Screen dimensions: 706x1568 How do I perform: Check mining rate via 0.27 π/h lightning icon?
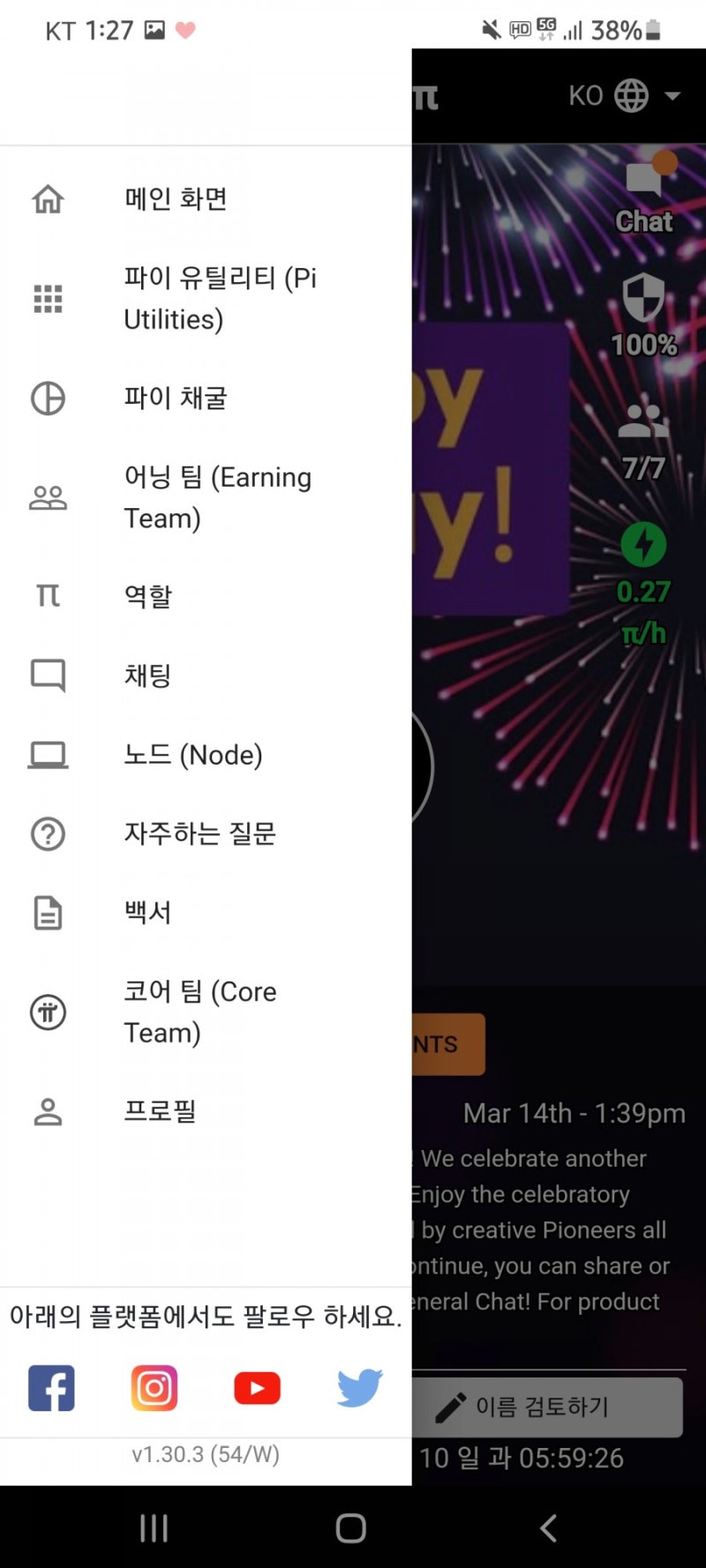pyautogui.click(x=643, y=545)
